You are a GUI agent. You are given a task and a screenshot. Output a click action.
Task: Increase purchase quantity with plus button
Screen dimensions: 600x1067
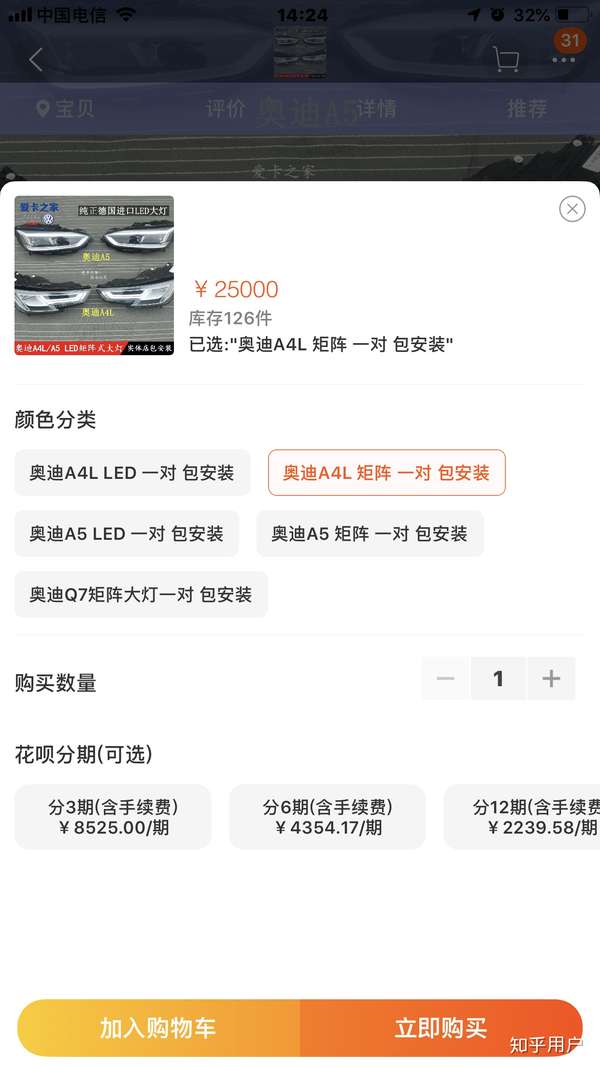(x=551, y=679)
